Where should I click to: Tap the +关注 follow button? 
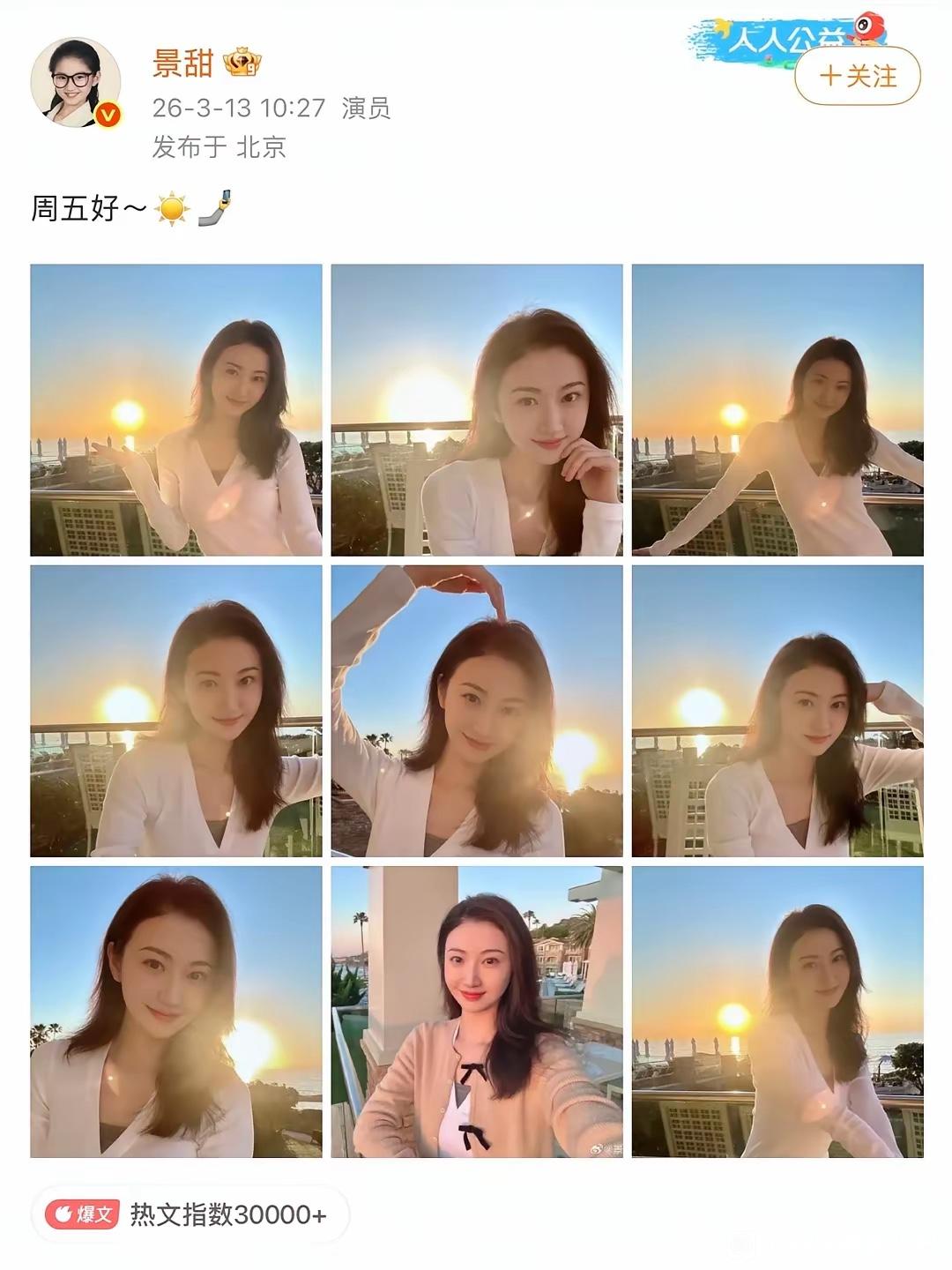(858, 77)
